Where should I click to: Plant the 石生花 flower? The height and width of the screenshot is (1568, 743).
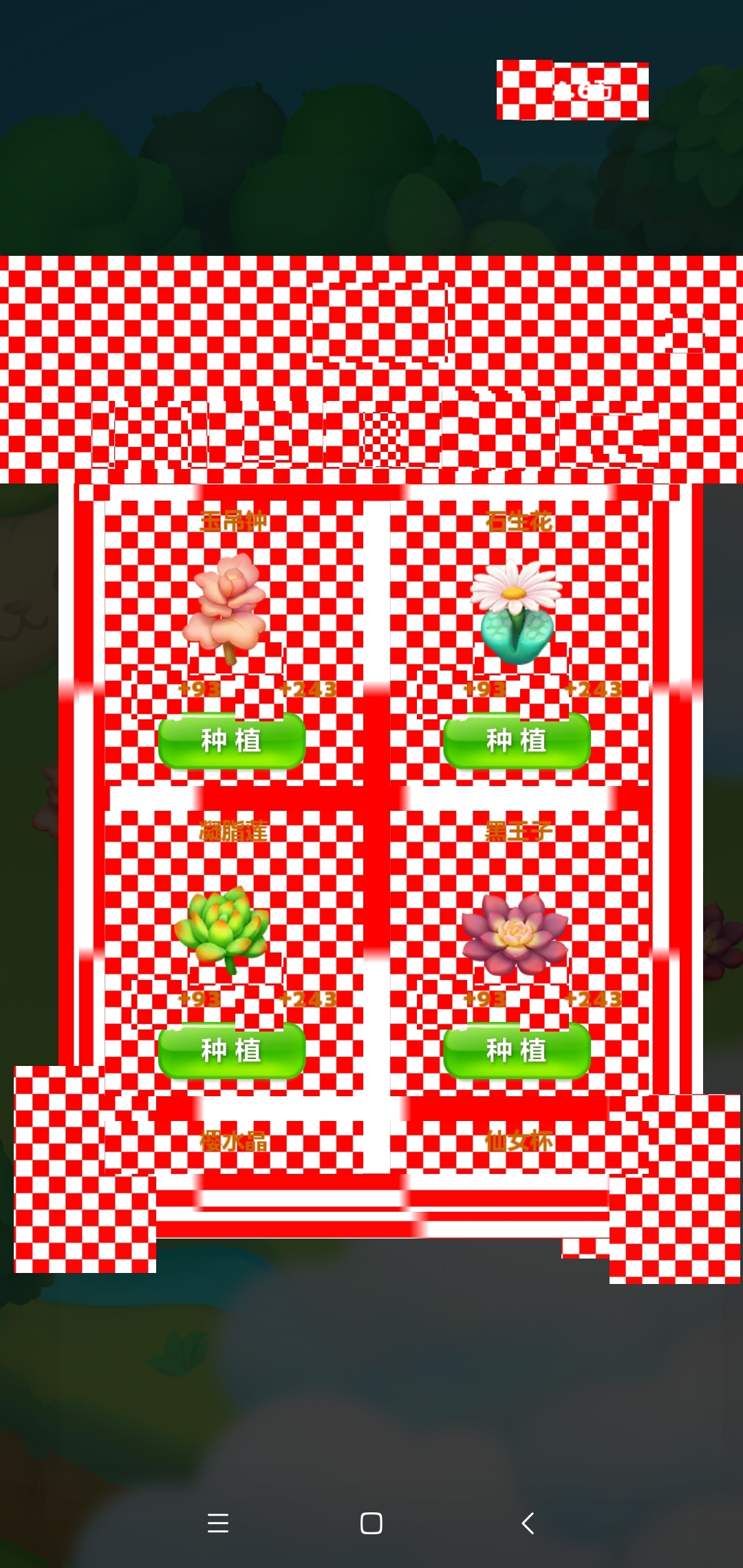(x=517, y=741)
